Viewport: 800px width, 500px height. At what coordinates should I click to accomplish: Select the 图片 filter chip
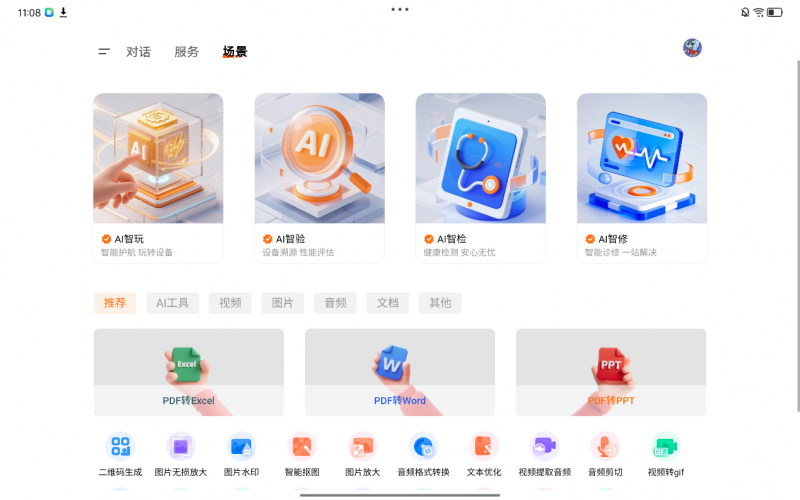[x=283, y=303]
